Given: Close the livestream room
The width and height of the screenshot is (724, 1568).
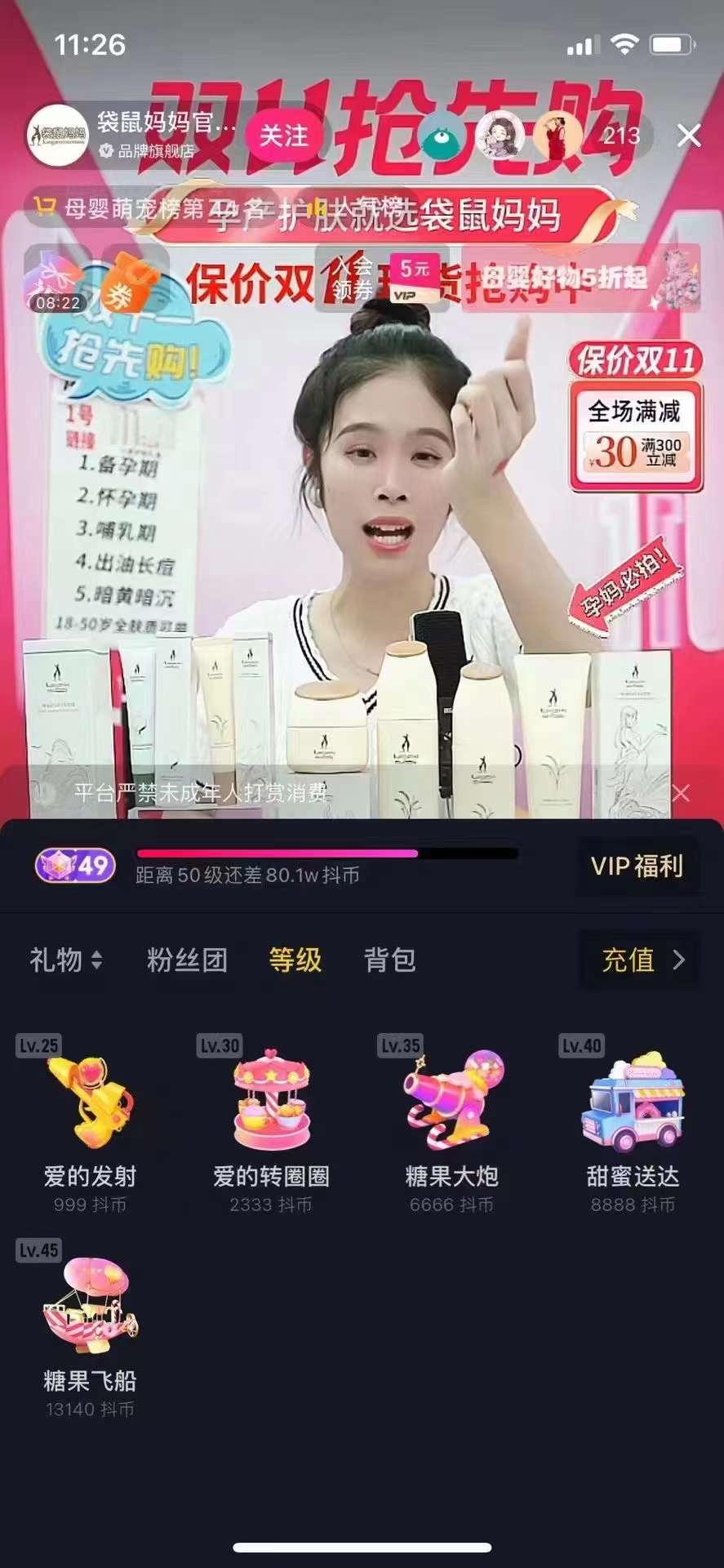Looking at the screenshot, I should click(x=689, y=136).
